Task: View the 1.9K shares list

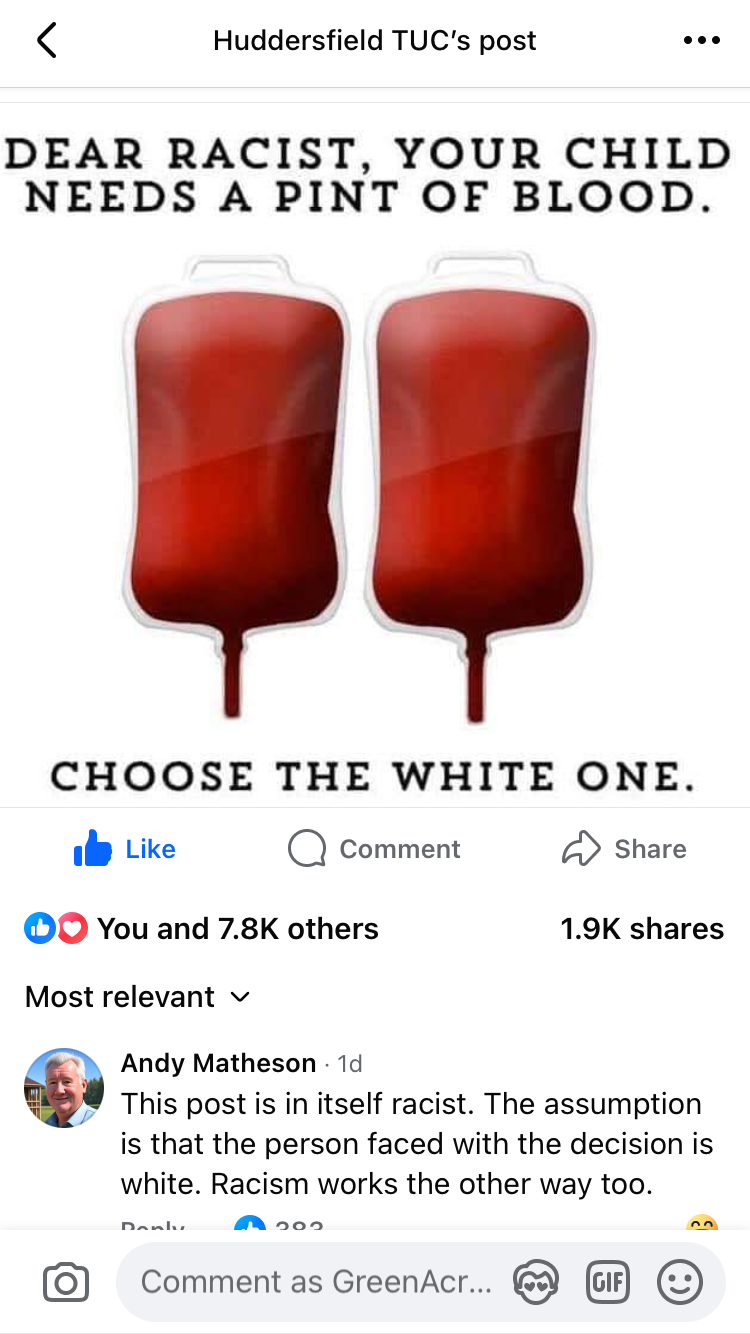Action: [x=642, y=929]
